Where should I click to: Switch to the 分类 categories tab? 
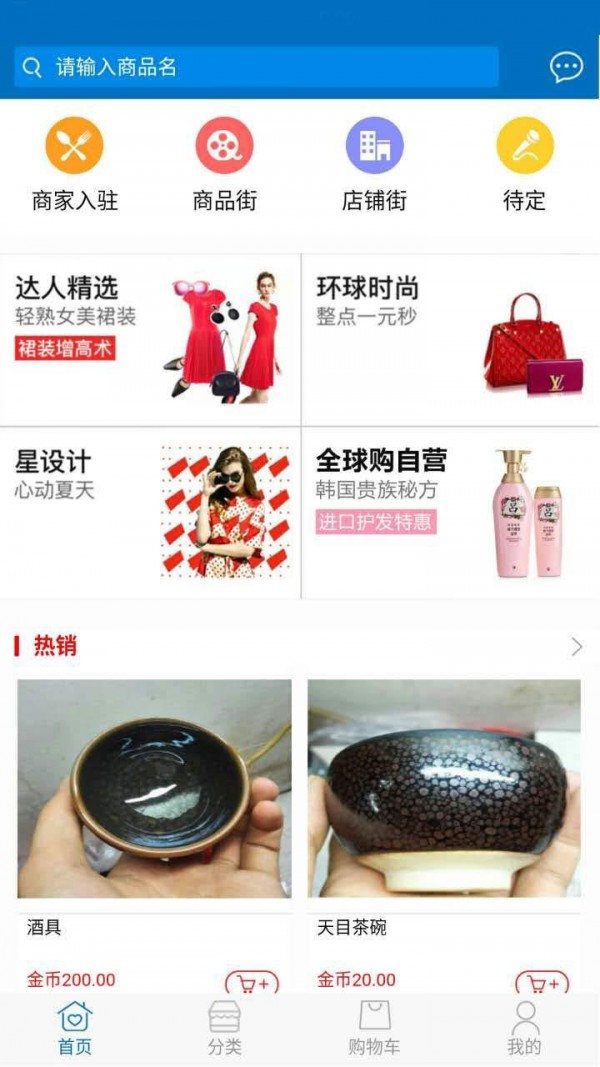click(224, 1029)
